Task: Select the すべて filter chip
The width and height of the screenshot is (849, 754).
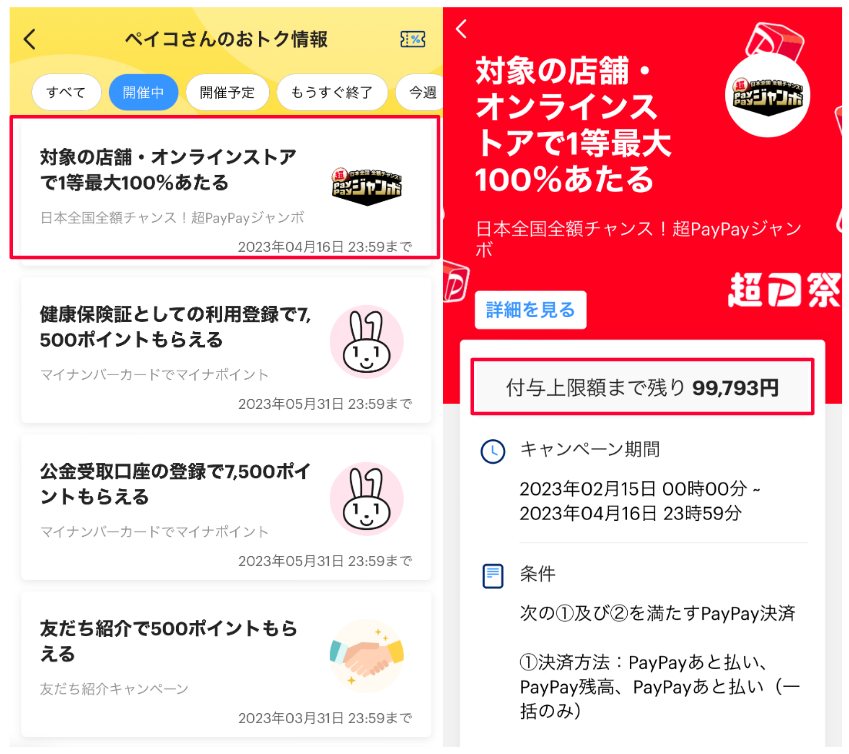Action: point(66,93)
